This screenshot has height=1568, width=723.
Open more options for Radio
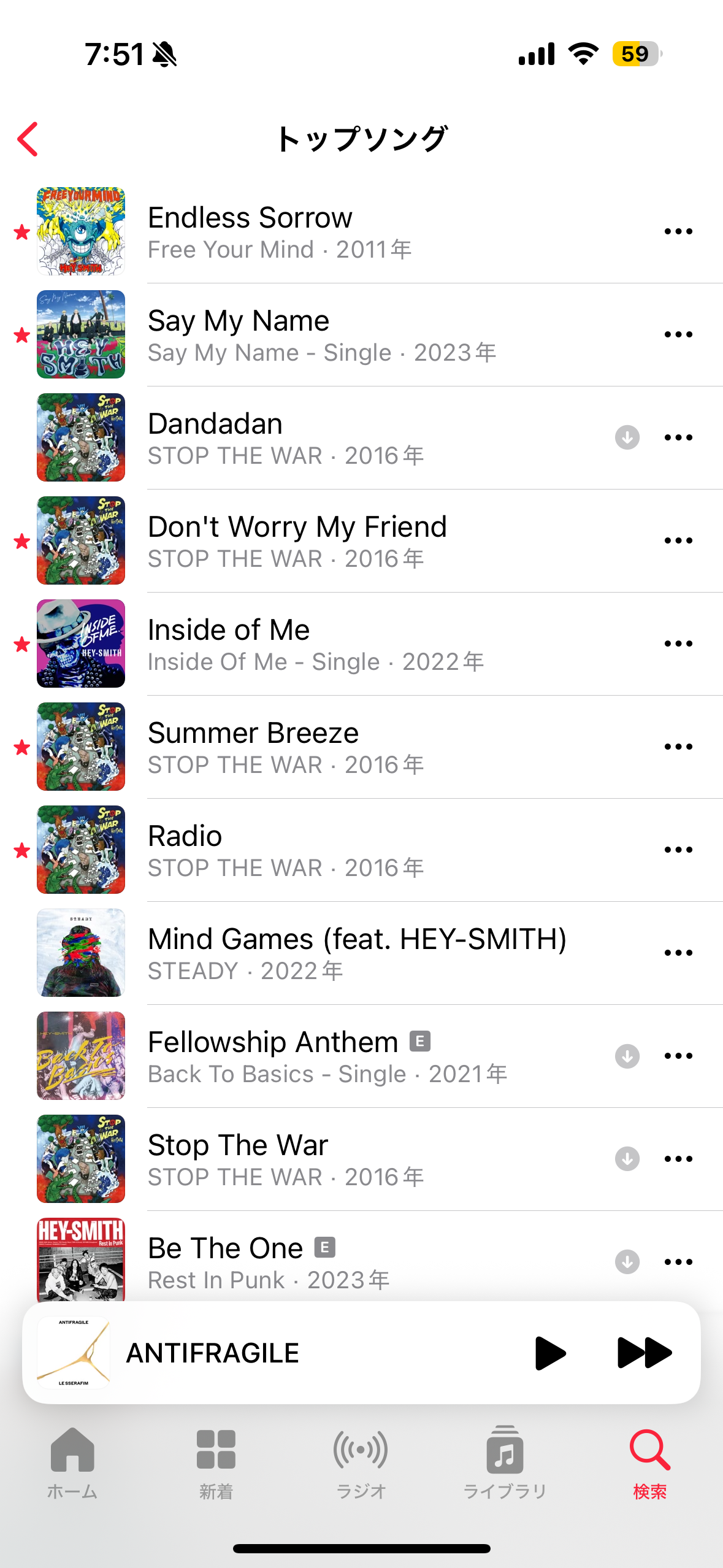point(678,850)
